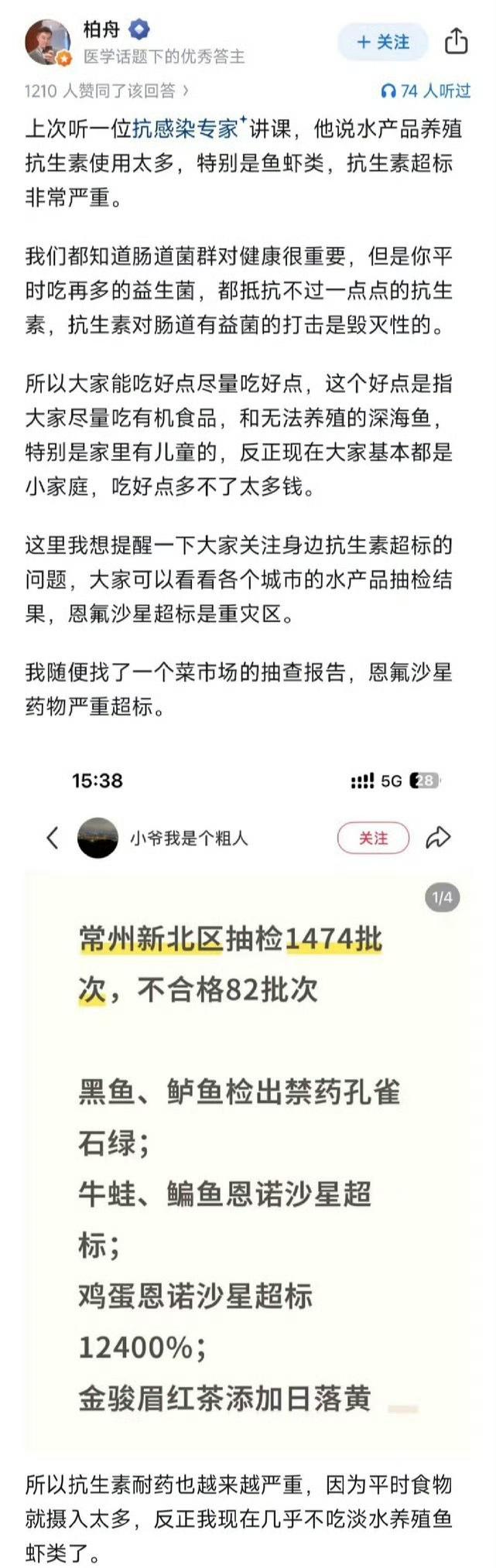
Task: Open 柏舟's profile avatar
Action: (48, 42)
